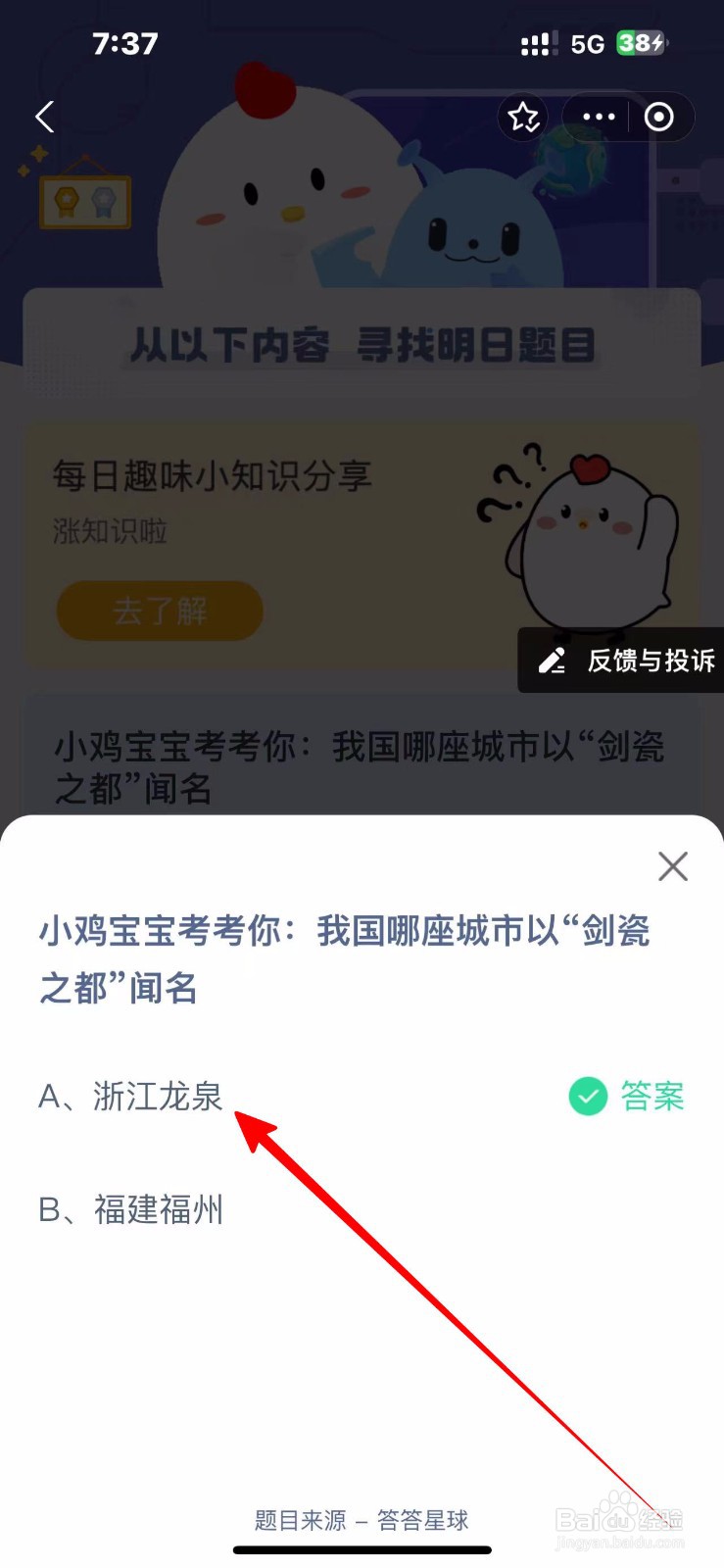
Task: Tap the green checkmark marking the correct answer
Action: coord(587,1097)
